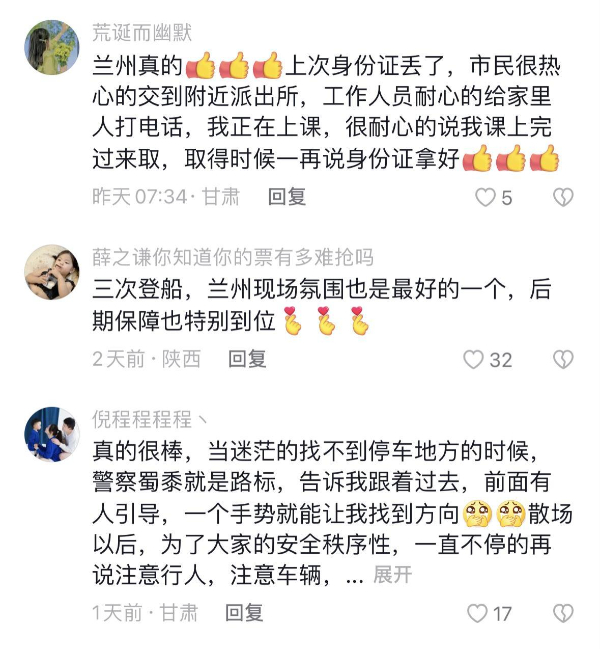Reply to the 三次登船 comment

pyautogui.click(x=247, y=358)
